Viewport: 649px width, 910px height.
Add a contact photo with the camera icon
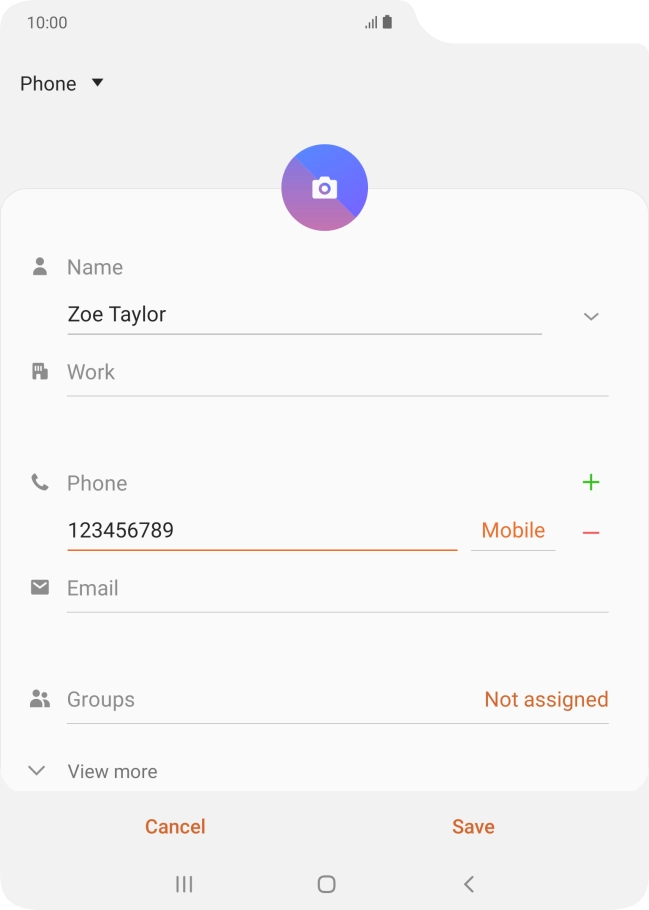click(x=324, y=188)
